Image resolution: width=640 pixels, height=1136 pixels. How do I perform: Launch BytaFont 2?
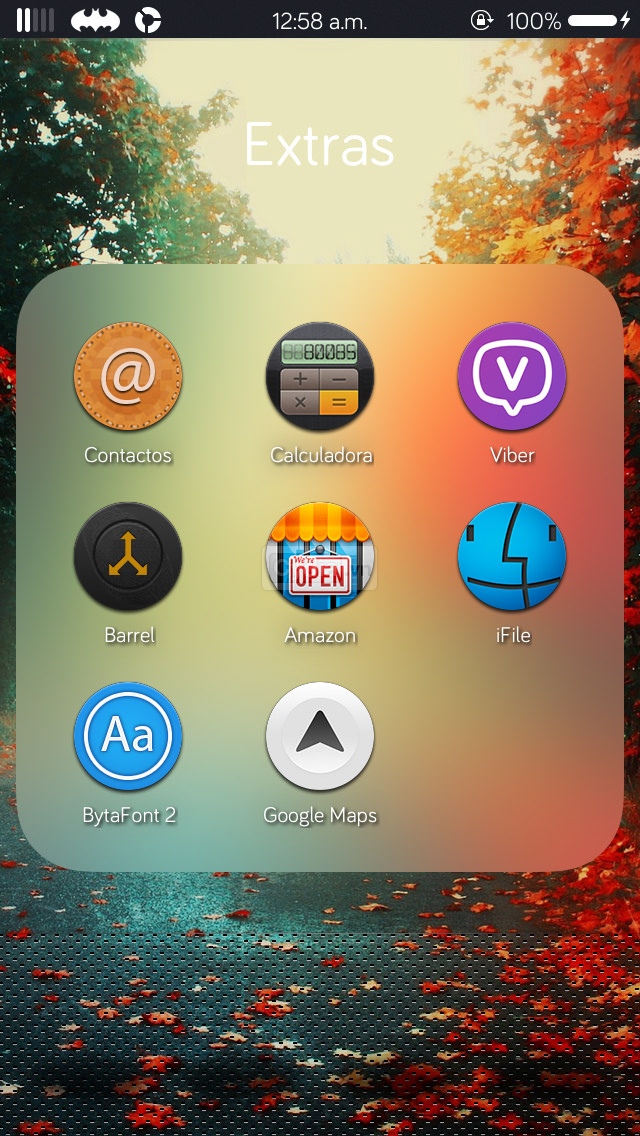[128, 736]
